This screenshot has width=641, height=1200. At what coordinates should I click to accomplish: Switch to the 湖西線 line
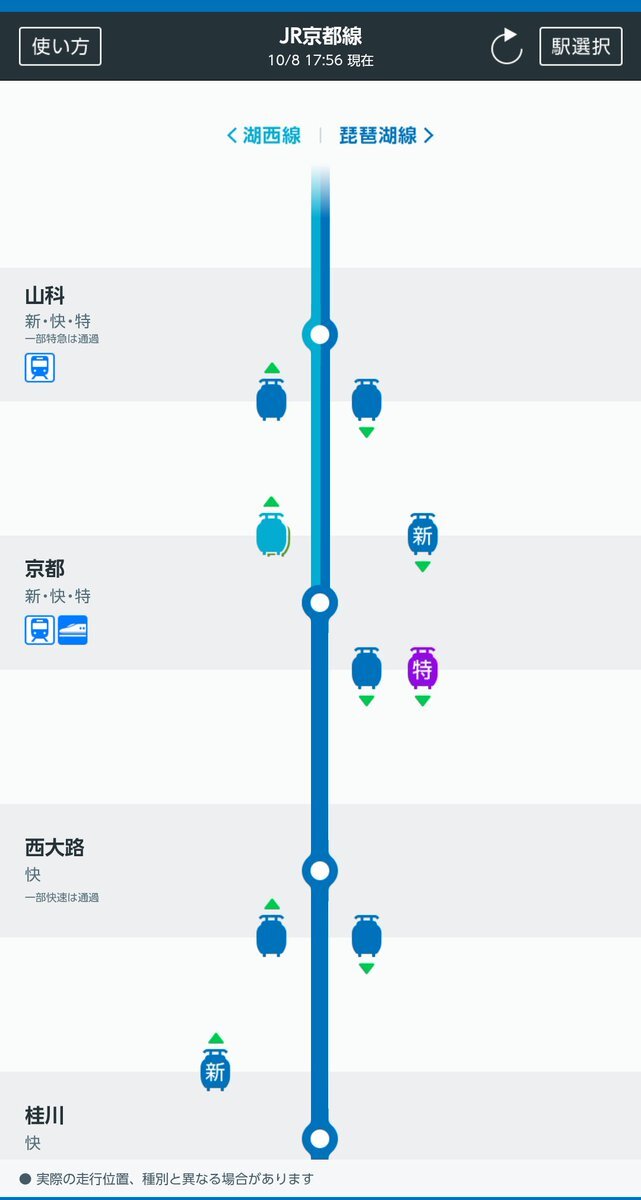tap(264, 136)
